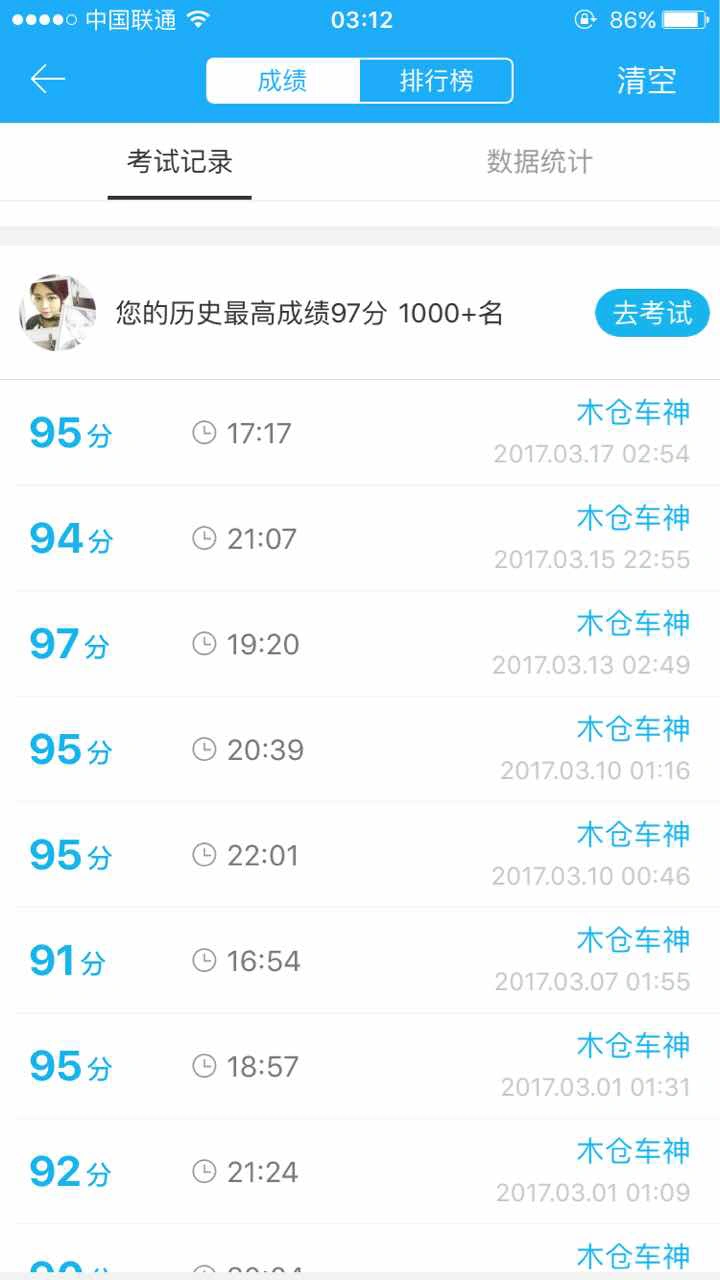Open the 92分 record from 2017.03.01 01:09
720x1280 pixels.
pyautogui.click(x=360, y=1172)
